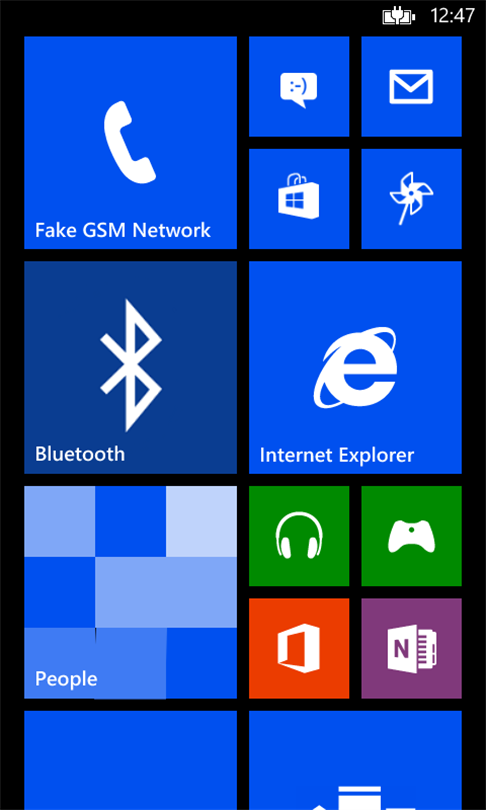The height and width of the screenshot is (810, 486).
Task: Launch Internet Explorer
Action: [x=355, y=367]
